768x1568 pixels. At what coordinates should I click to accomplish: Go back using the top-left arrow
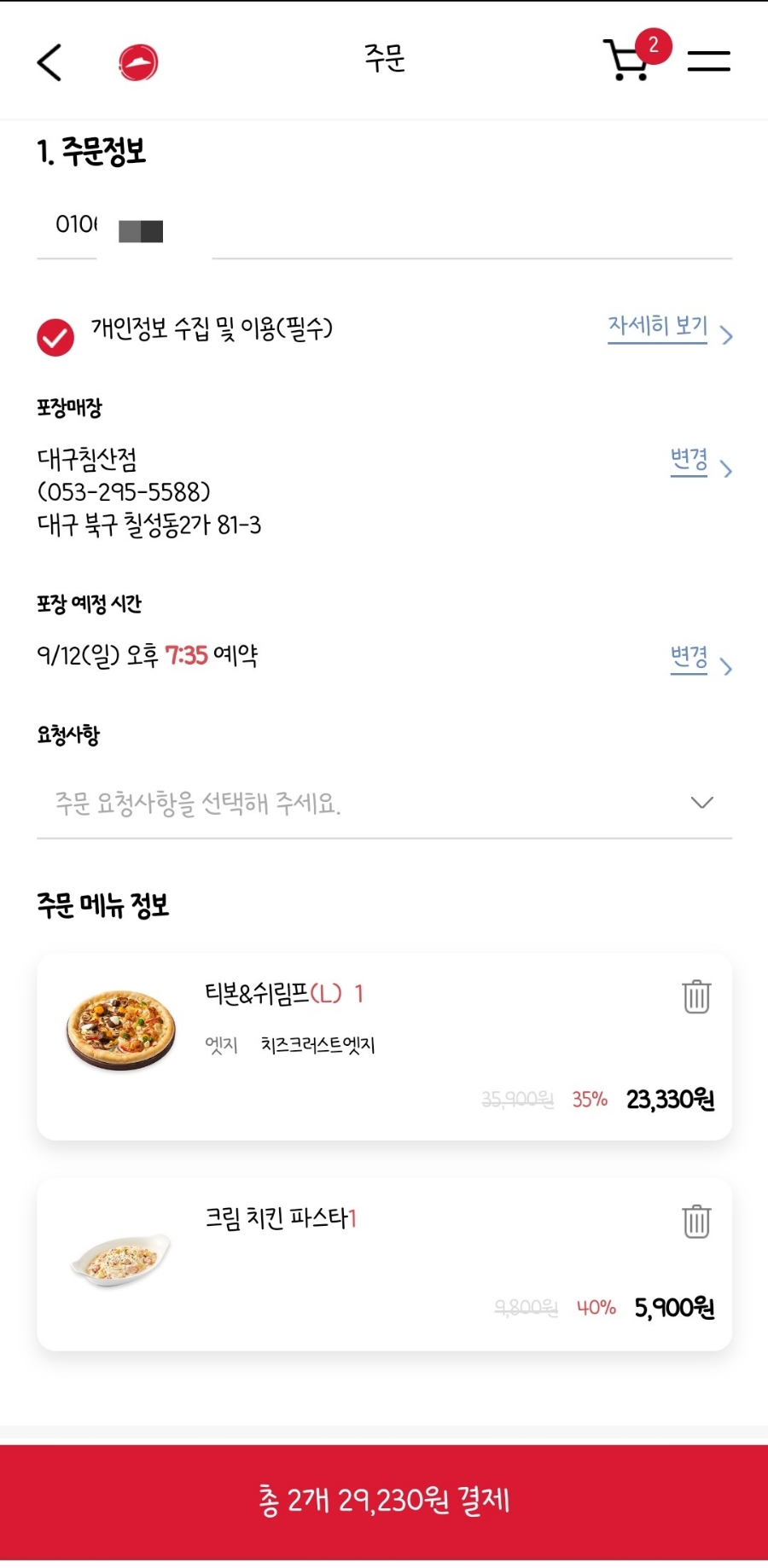[x=49, y=62]
